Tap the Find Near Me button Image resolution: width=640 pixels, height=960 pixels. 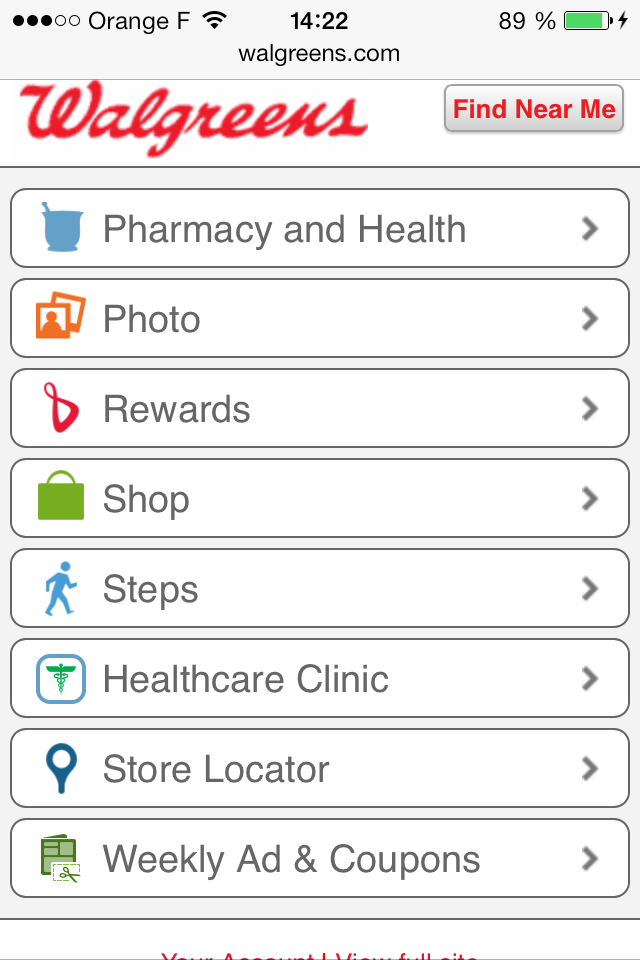[x=533, y=108]
